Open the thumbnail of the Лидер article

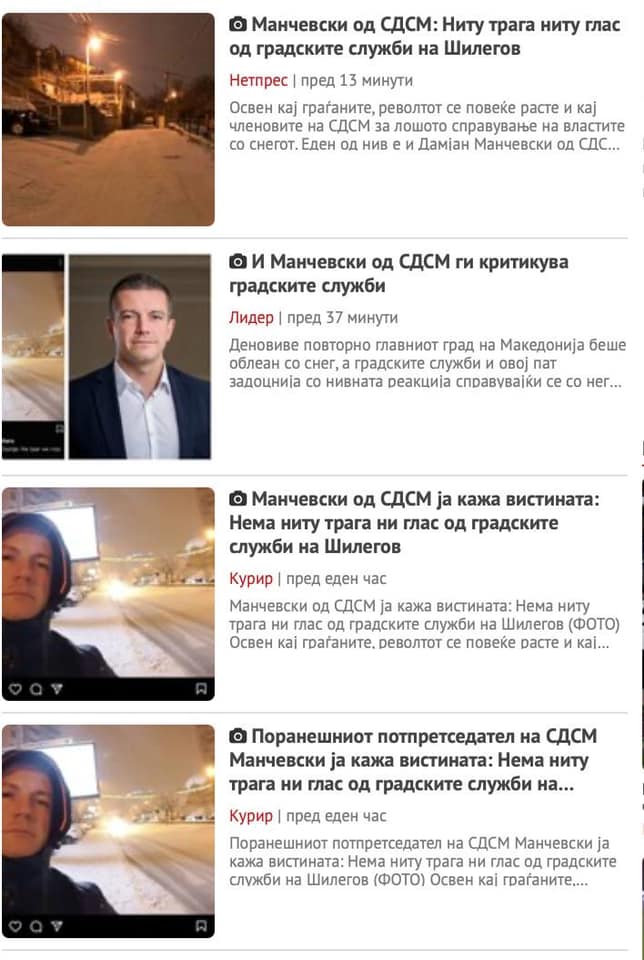pos(106,356)
